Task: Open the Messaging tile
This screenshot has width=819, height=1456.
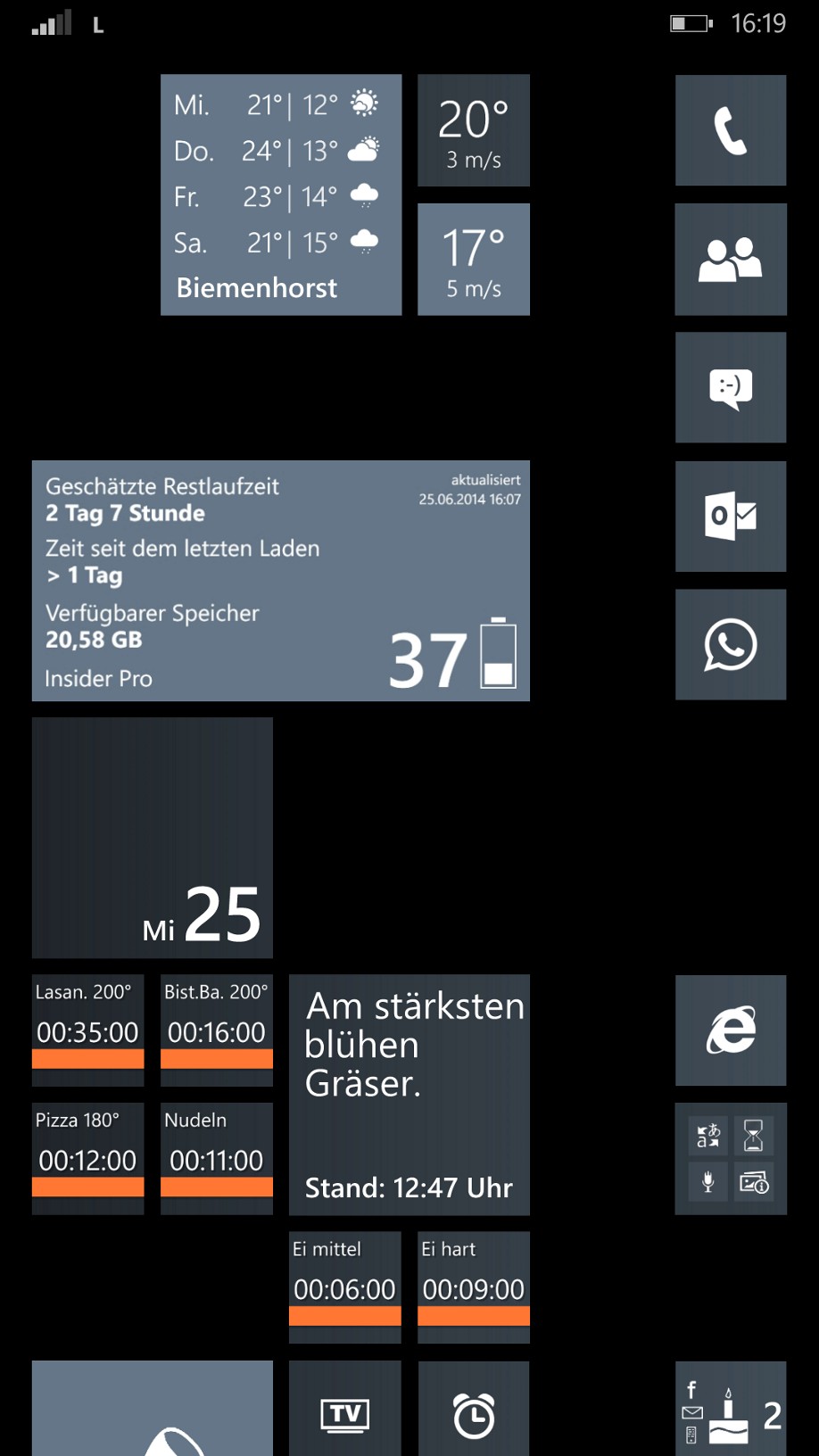Action: click(731, 387)
